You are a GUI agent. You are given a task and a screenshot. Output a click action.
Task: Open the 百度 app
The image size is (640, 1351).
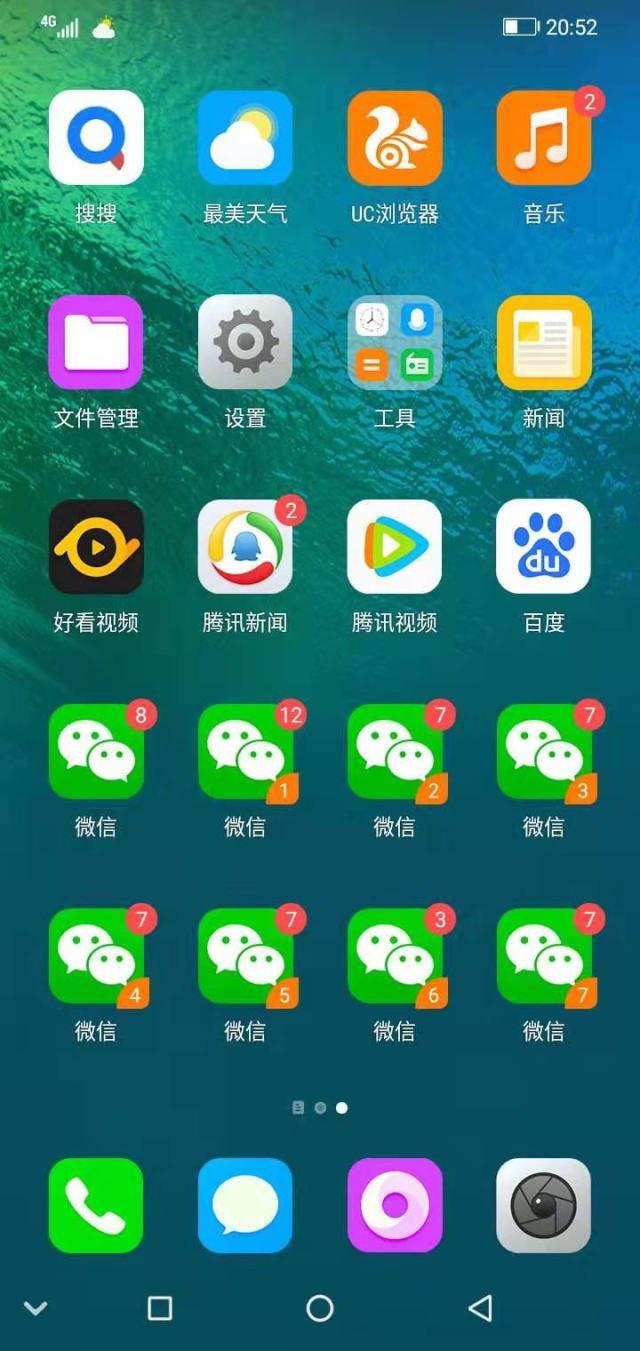(543, 547)
